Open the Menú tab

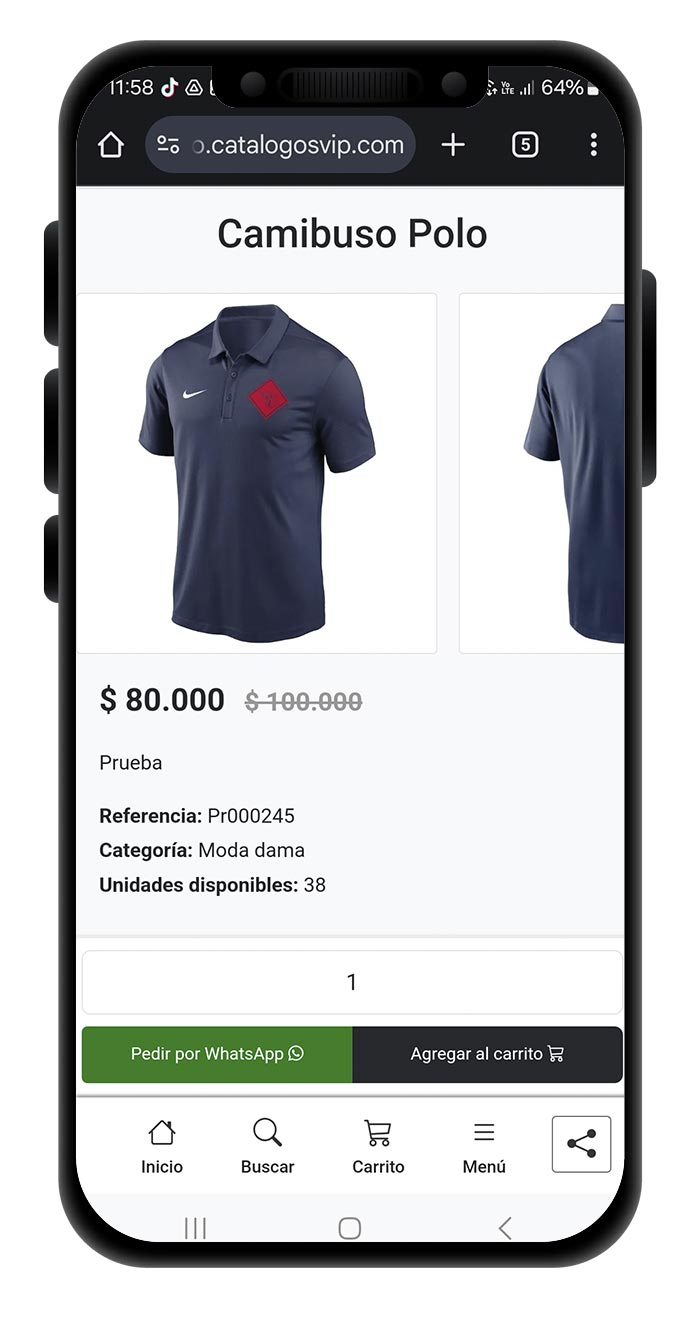(484, 1146)
